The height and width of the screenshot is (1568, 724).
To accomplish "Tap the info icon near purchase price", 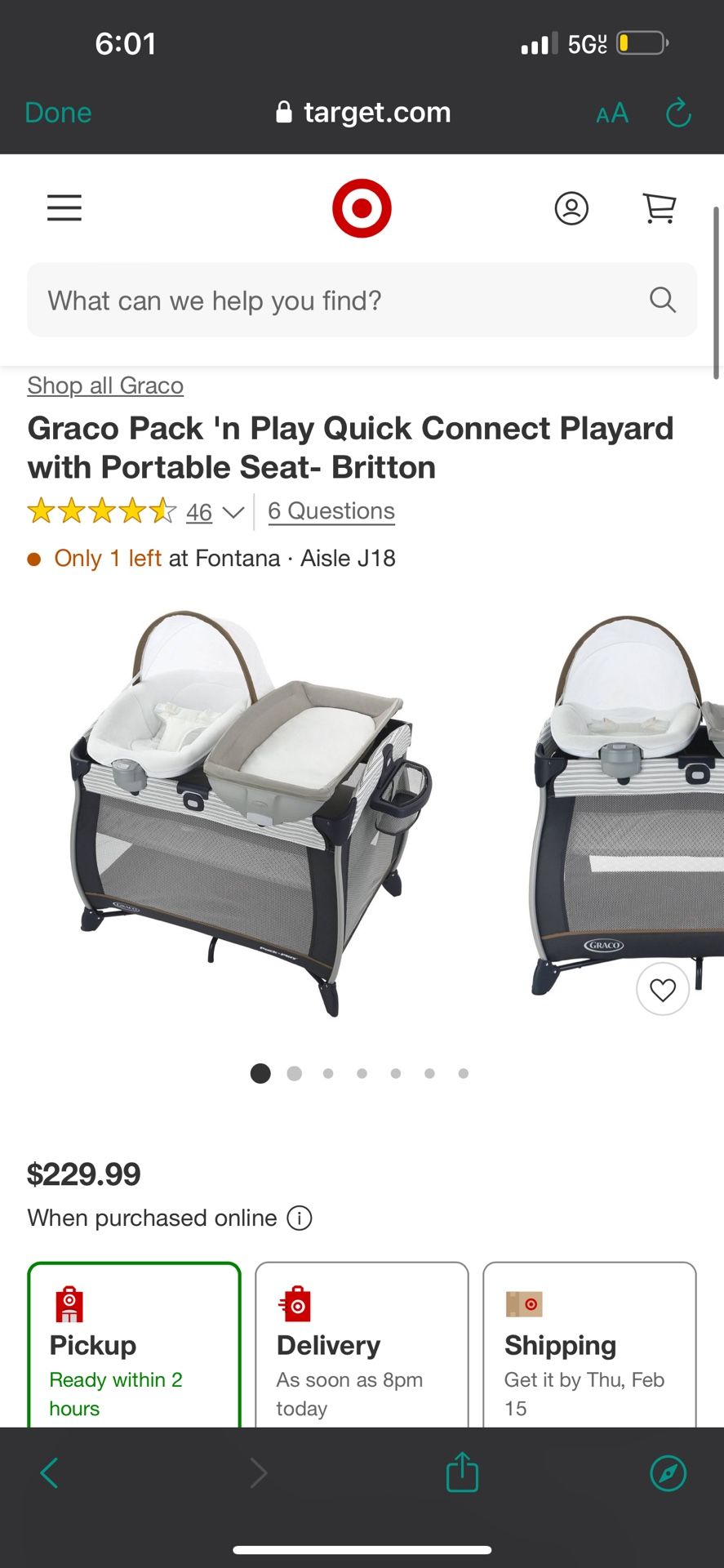I will point(300,1218).
